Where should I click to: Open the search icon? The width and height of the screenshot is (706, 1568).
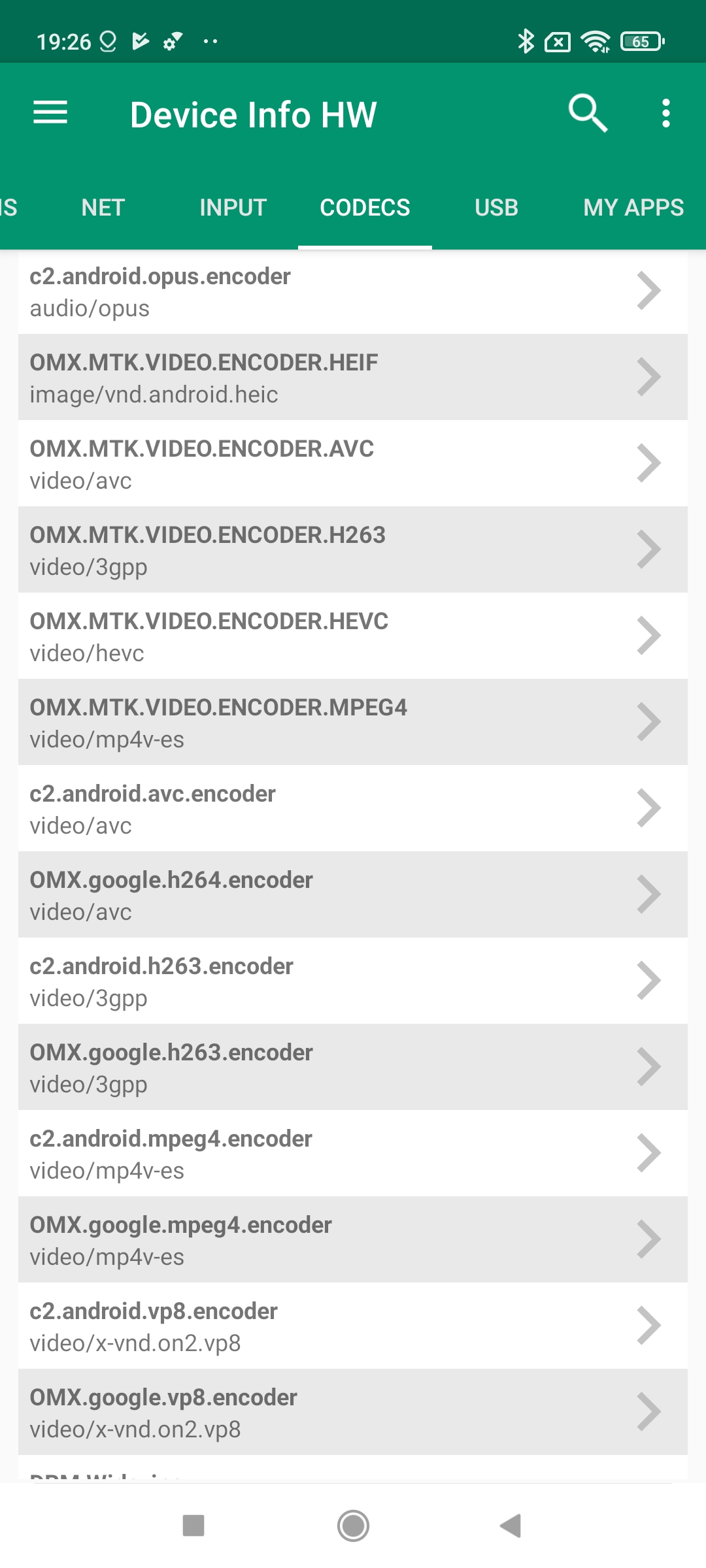click(588, 114)
